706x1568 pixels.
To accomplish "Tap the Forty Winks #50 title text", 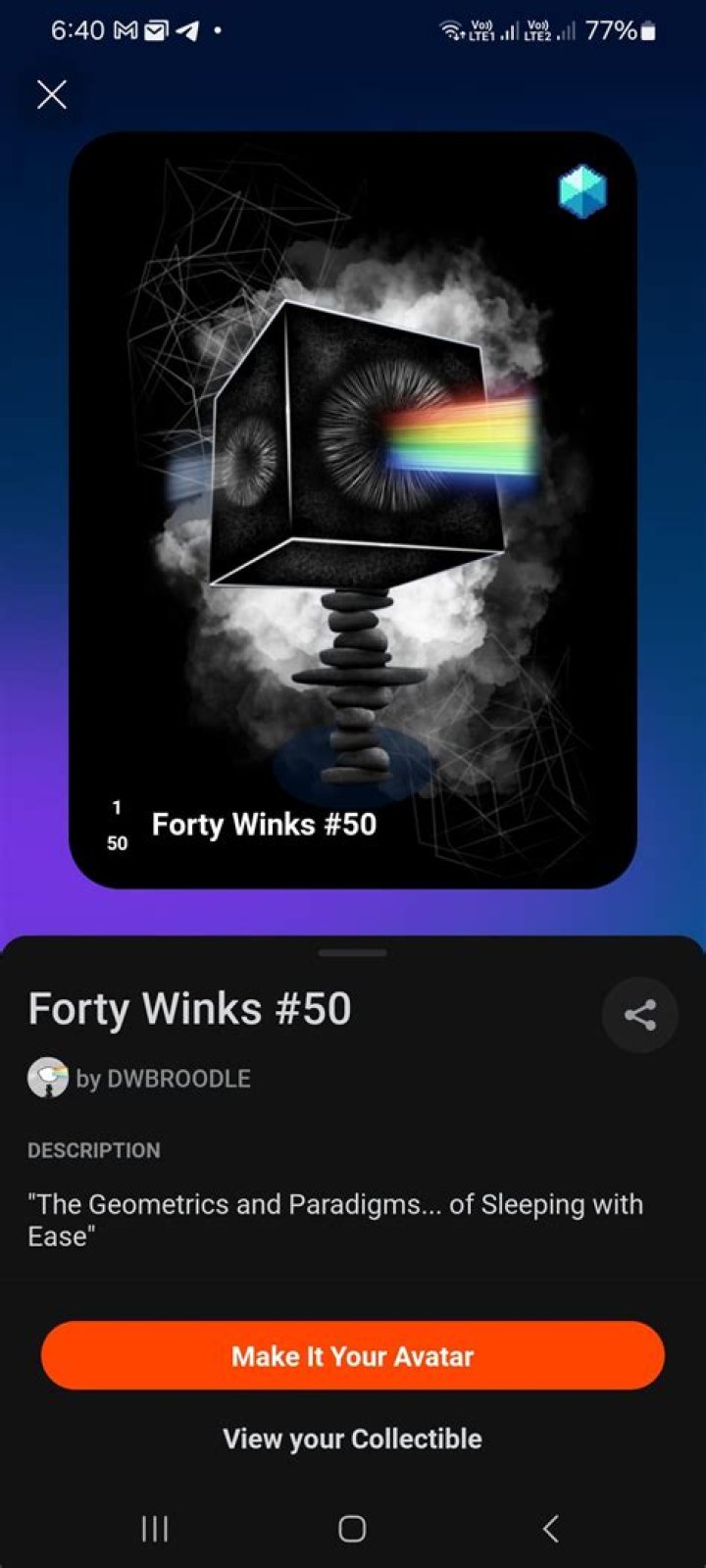I will (x=190, y=1008).
